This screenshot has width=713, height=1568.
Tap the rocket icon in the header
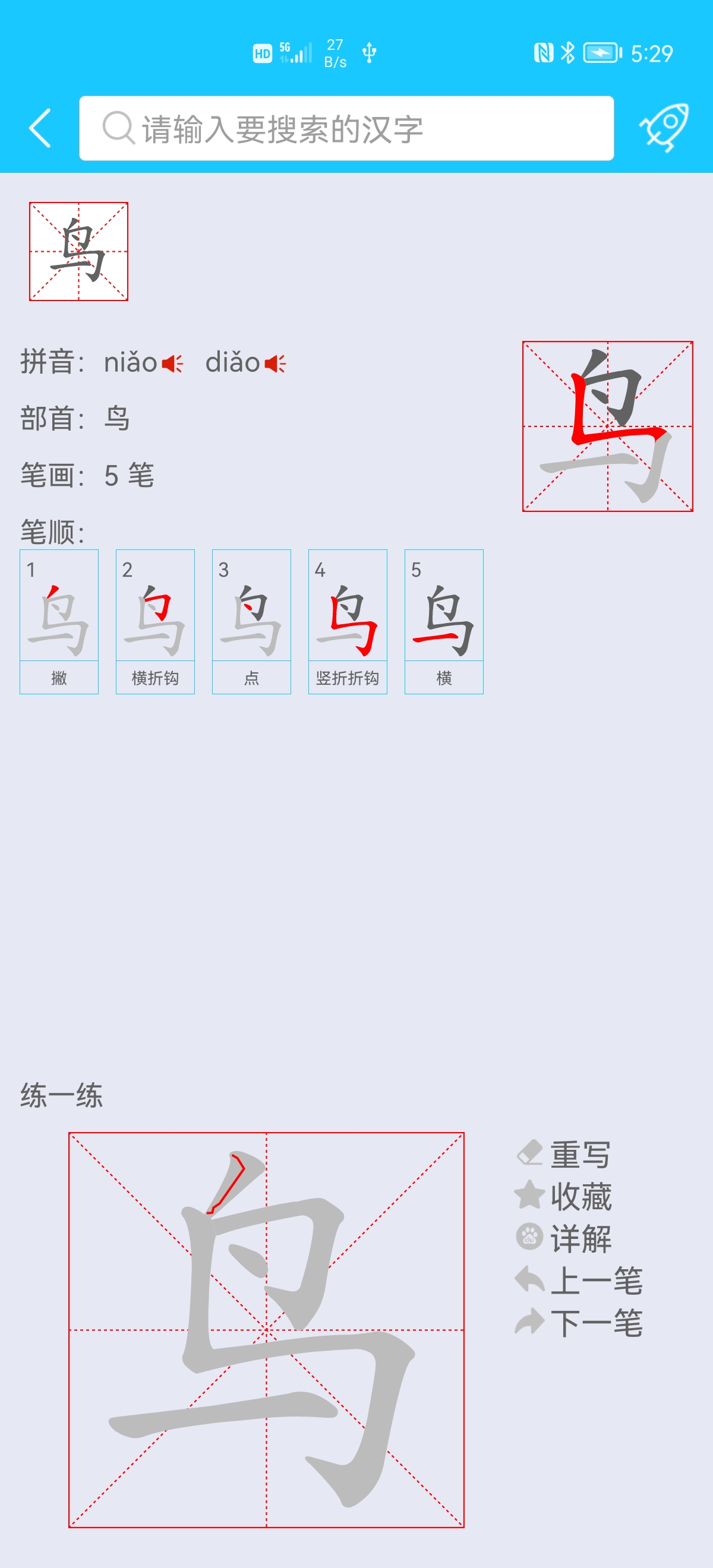tap(664, 127)
